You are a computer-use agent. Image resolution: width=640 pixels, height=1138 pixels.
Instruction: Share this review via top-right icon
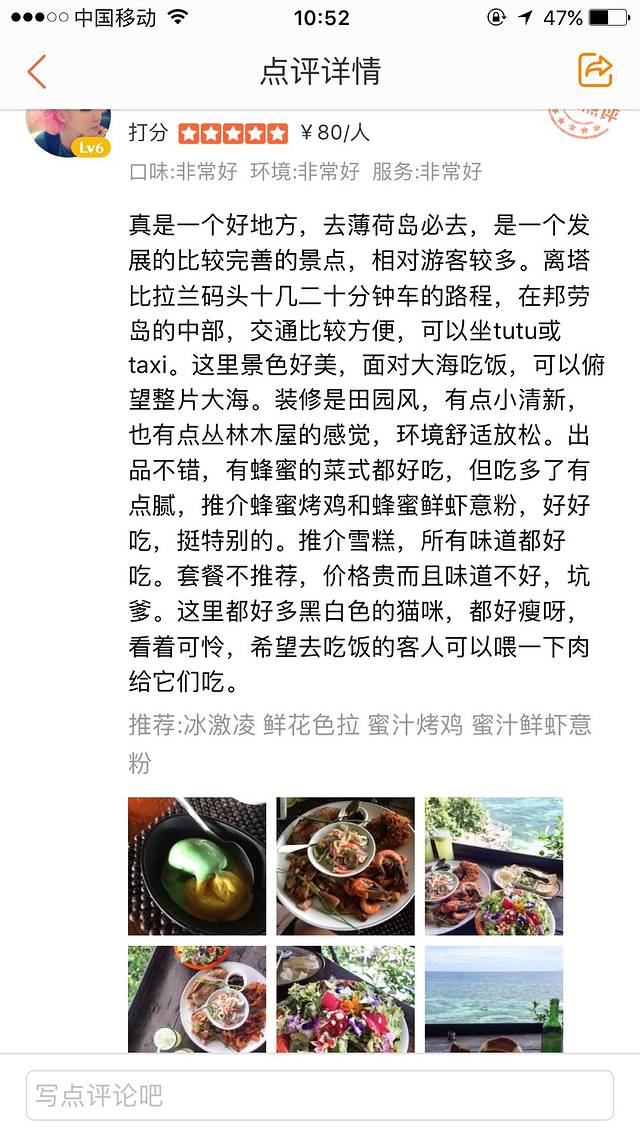[x=595, y=70]
